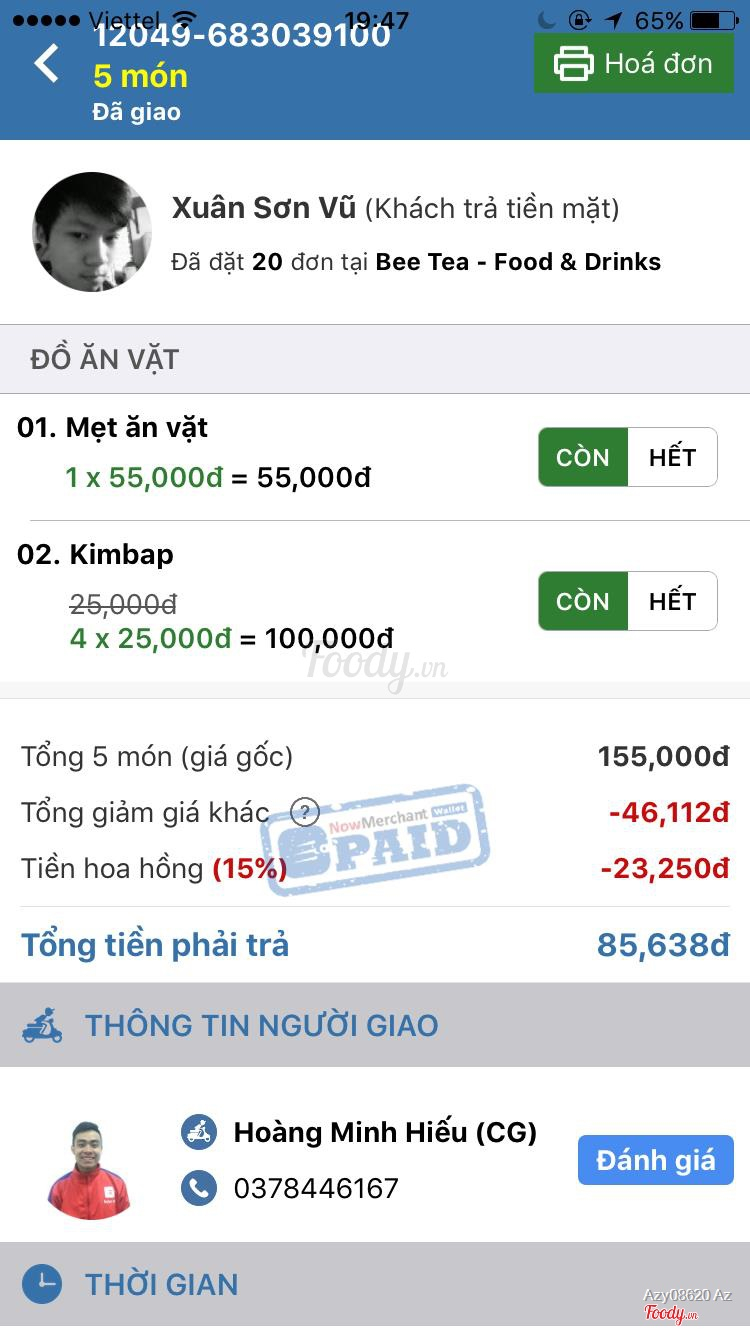Set Kimbap availability to HẾT
The height and width of the screenshot is (1334, 750).
point(672,601)
